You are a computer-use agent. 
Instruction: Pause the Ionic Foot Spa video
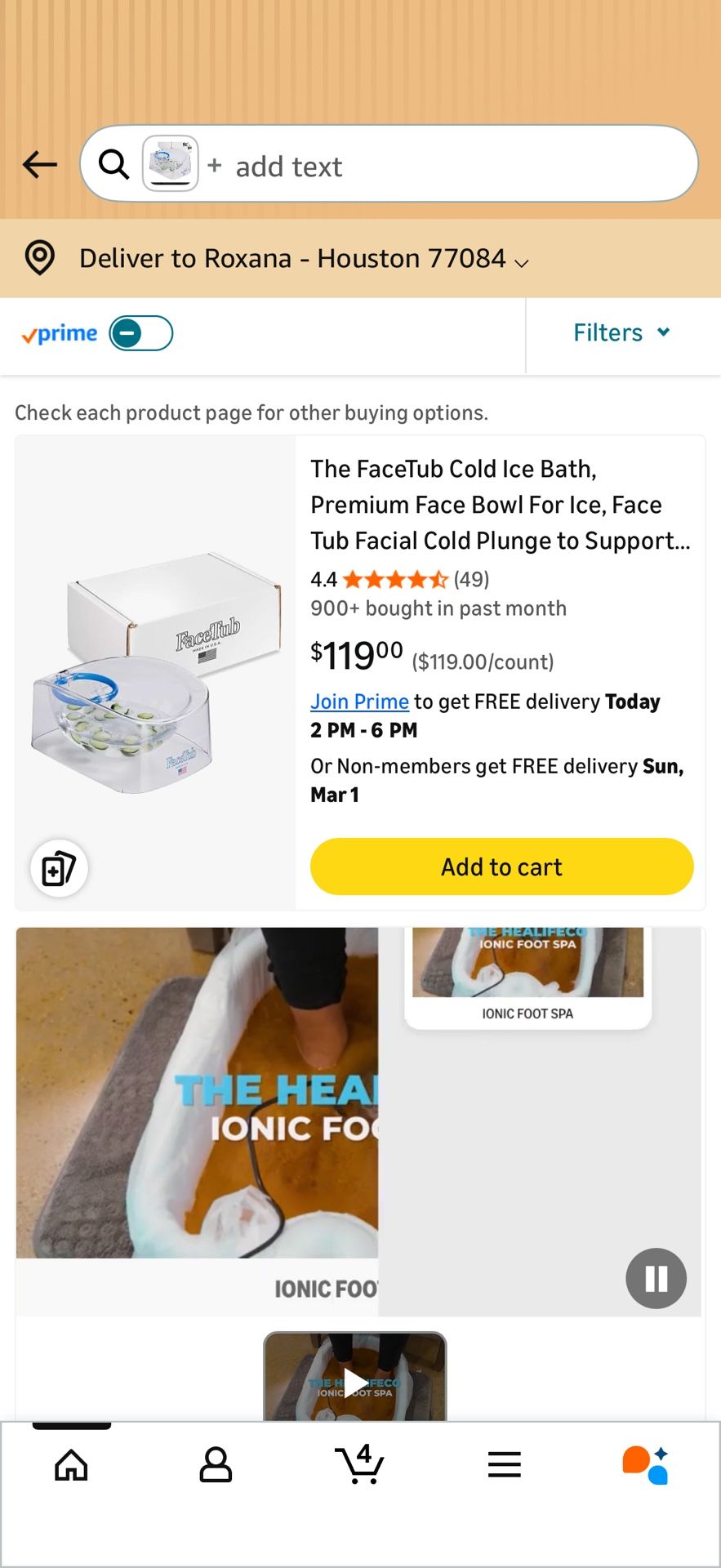click(x=656, y=1278)
